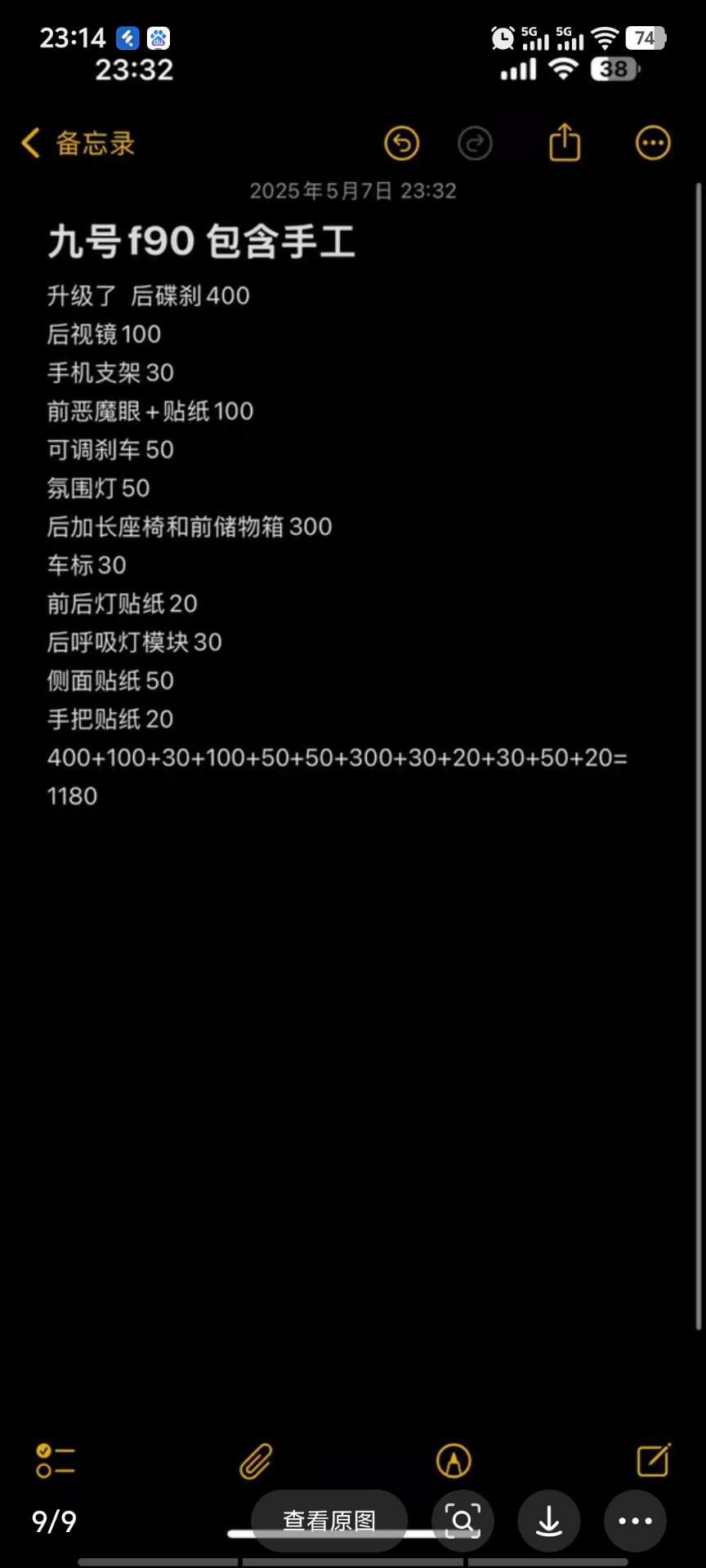Open the three-dot more options button
This screenshot has height=1568, width=706.
(x=635, y=1521)
